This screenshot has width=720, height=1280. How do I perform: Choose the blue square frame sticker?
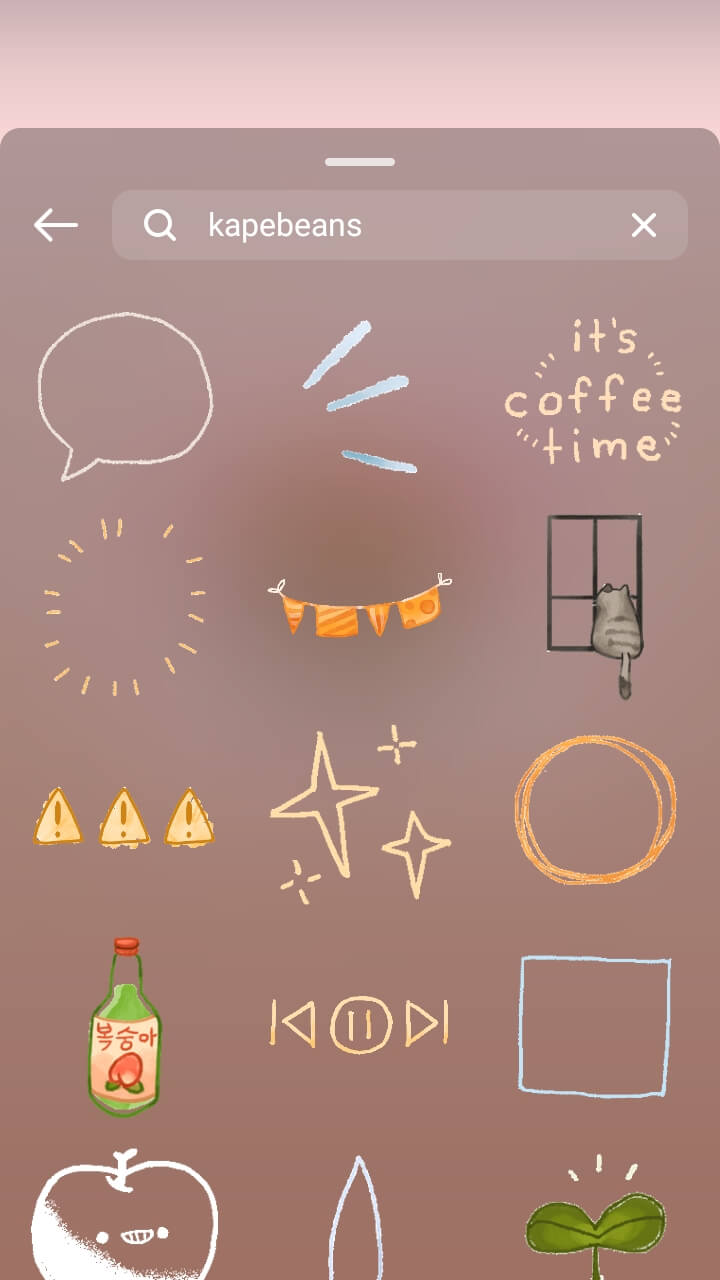(595, 1025)
